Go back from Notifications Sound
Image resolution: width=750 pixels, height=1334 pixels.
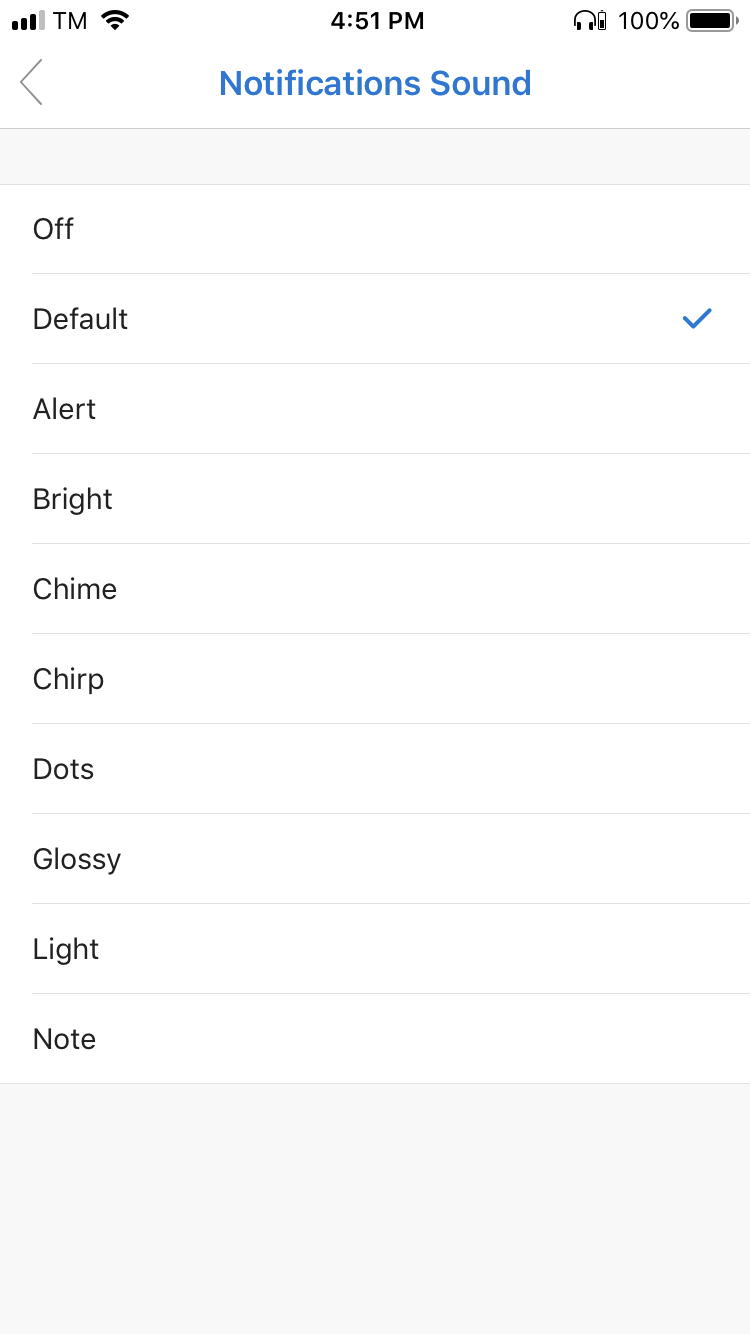click(x=32, y=82)
